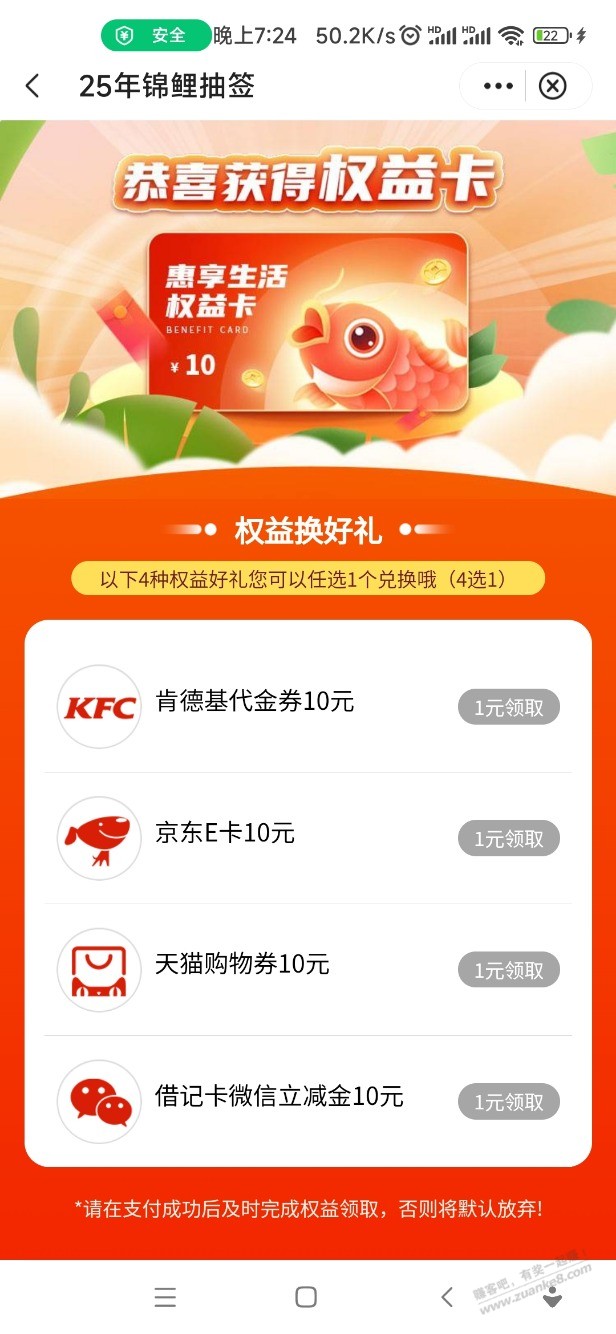Viewport: 616px width, 1334px height.
Task: Open recent apps from the system bar
Action: (166, 1297)
